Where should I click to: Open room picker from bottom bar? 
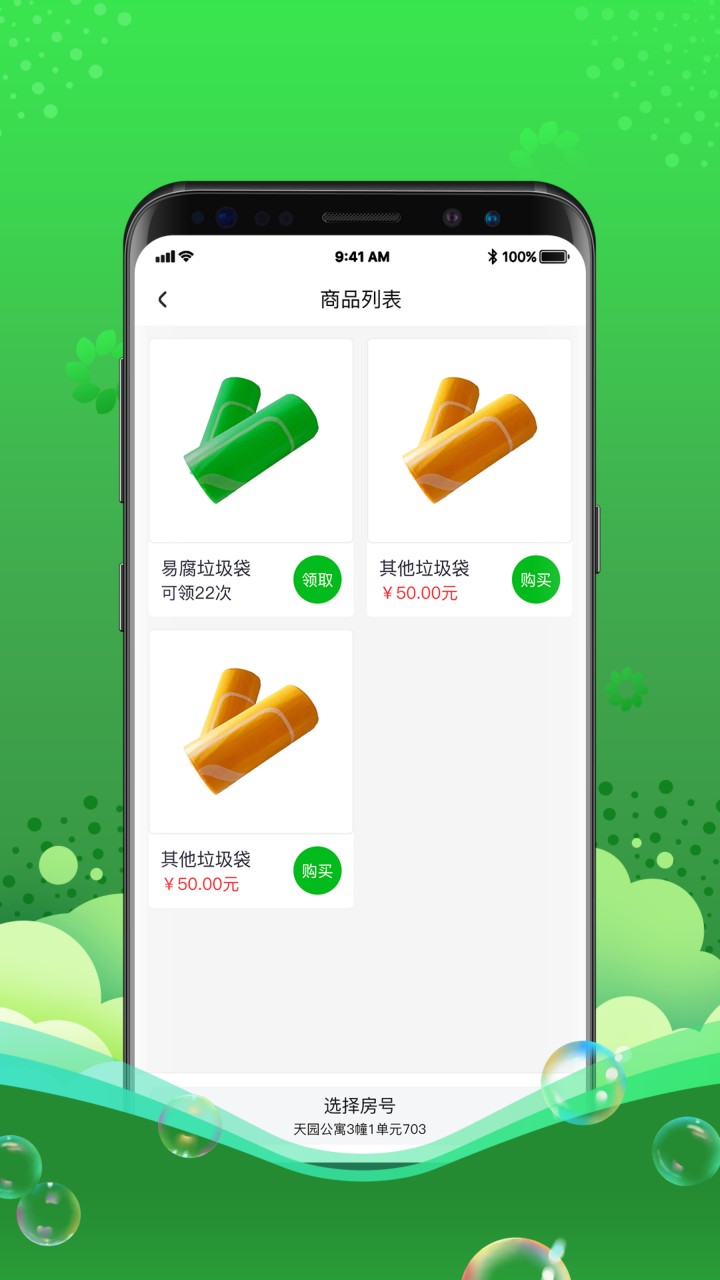click(359, 1115)
